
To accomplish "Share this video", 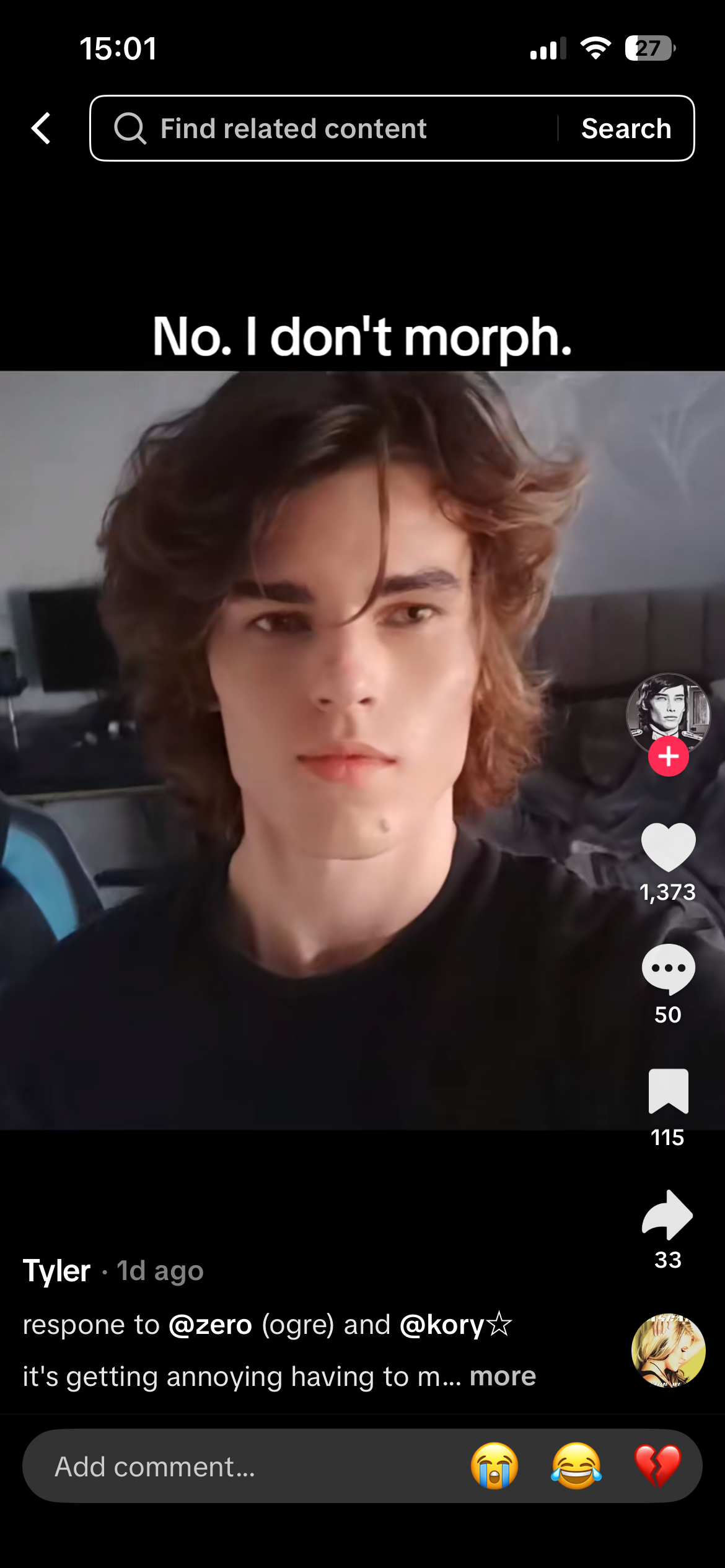I will 668,1214.
